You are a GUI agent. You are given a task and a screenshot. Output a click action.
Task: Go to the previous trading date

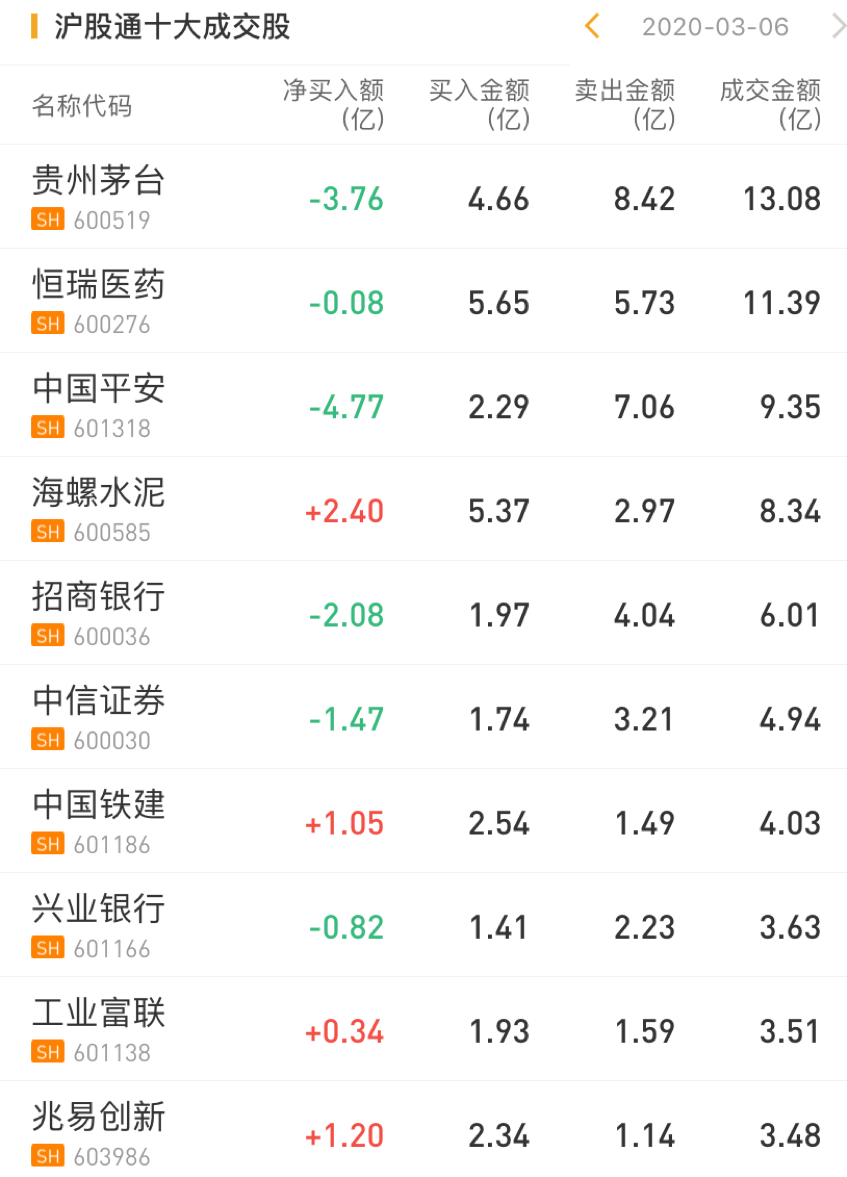(592, 27)
